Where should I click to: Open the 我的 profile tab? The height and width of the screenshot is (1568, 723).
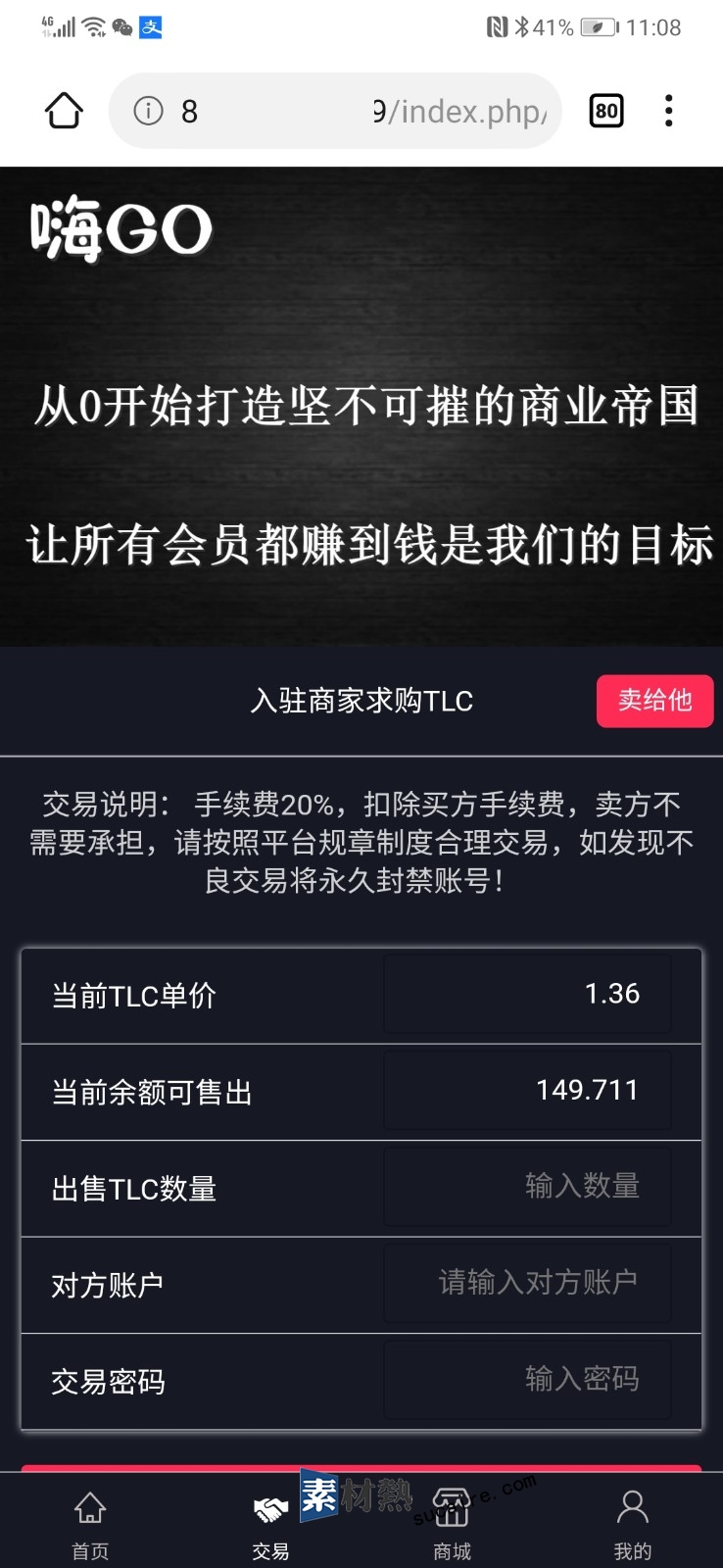(632, 1524)
